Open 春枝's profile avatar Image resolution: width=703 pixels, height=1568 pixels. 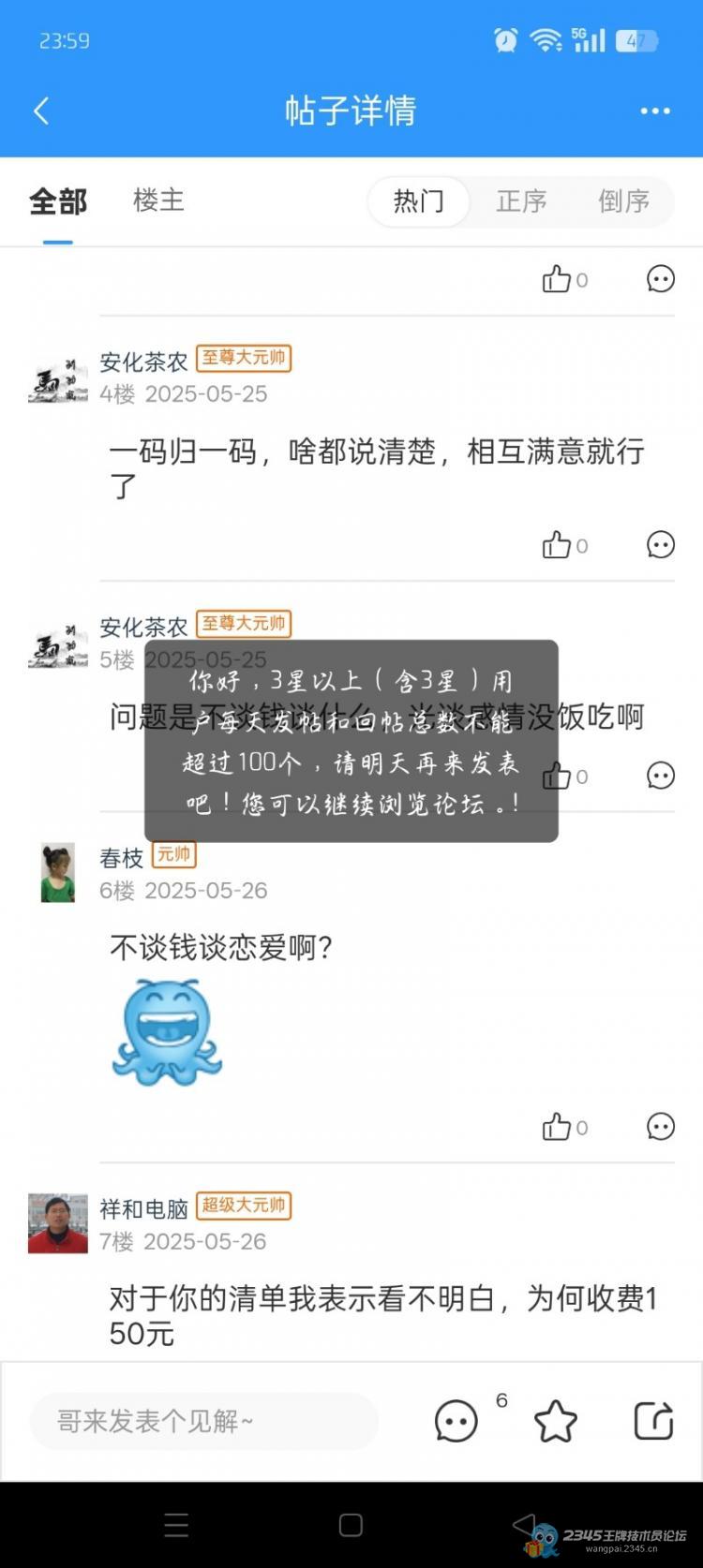pos(57,873)
